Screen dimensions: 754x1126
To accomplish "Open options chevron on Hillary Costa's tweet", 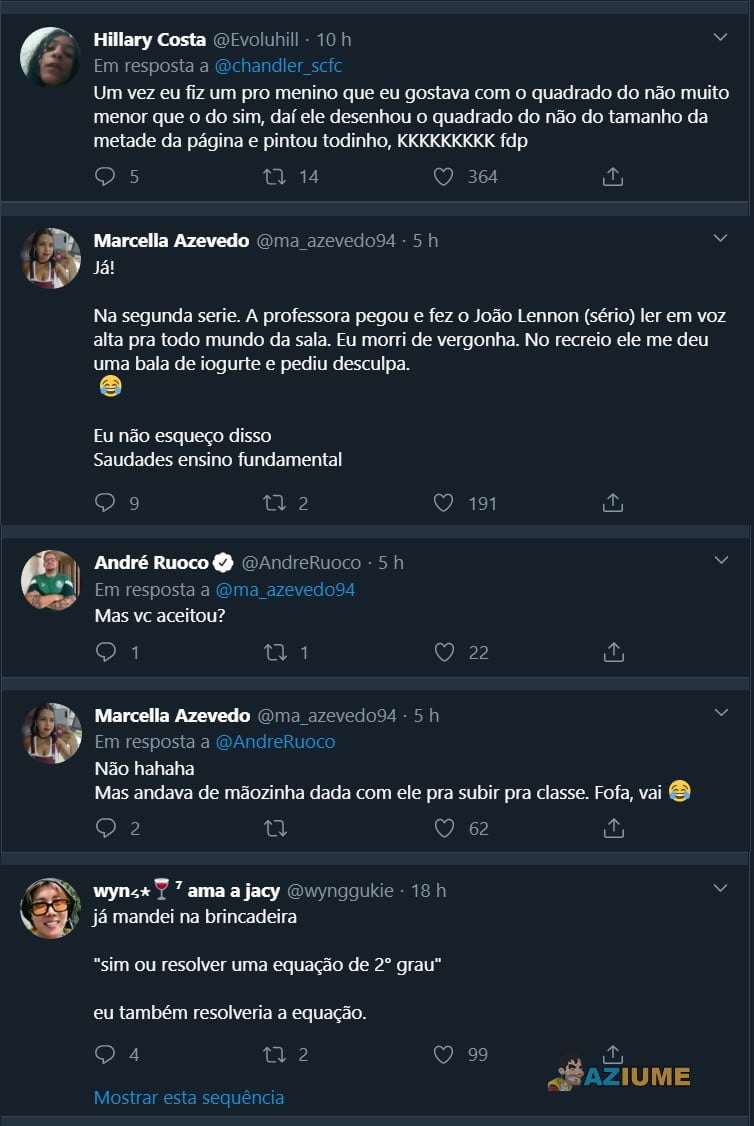I will 720,35.
